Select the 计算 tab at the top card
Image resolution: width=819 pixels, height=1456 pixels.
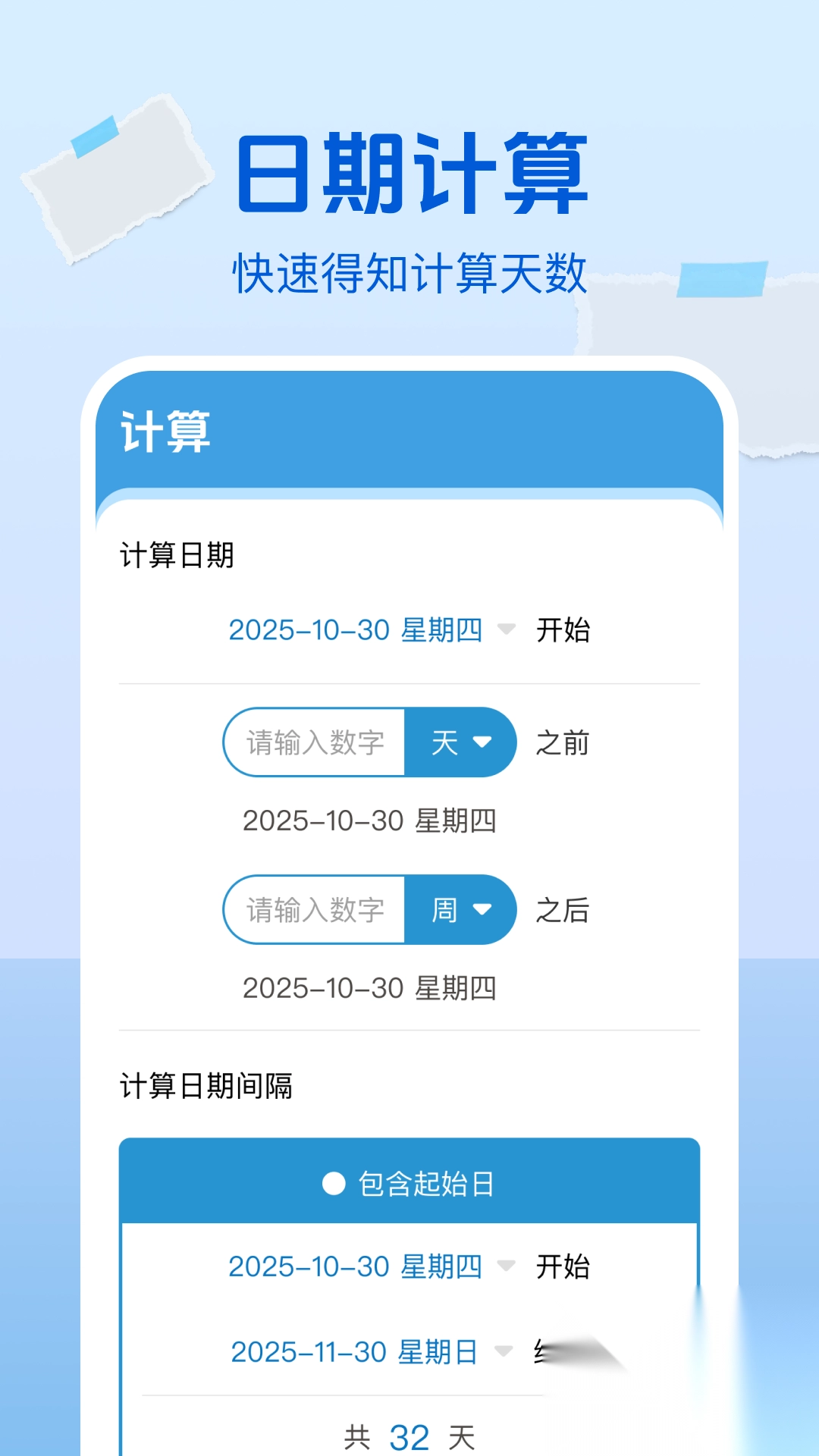(x=167, y=432)
